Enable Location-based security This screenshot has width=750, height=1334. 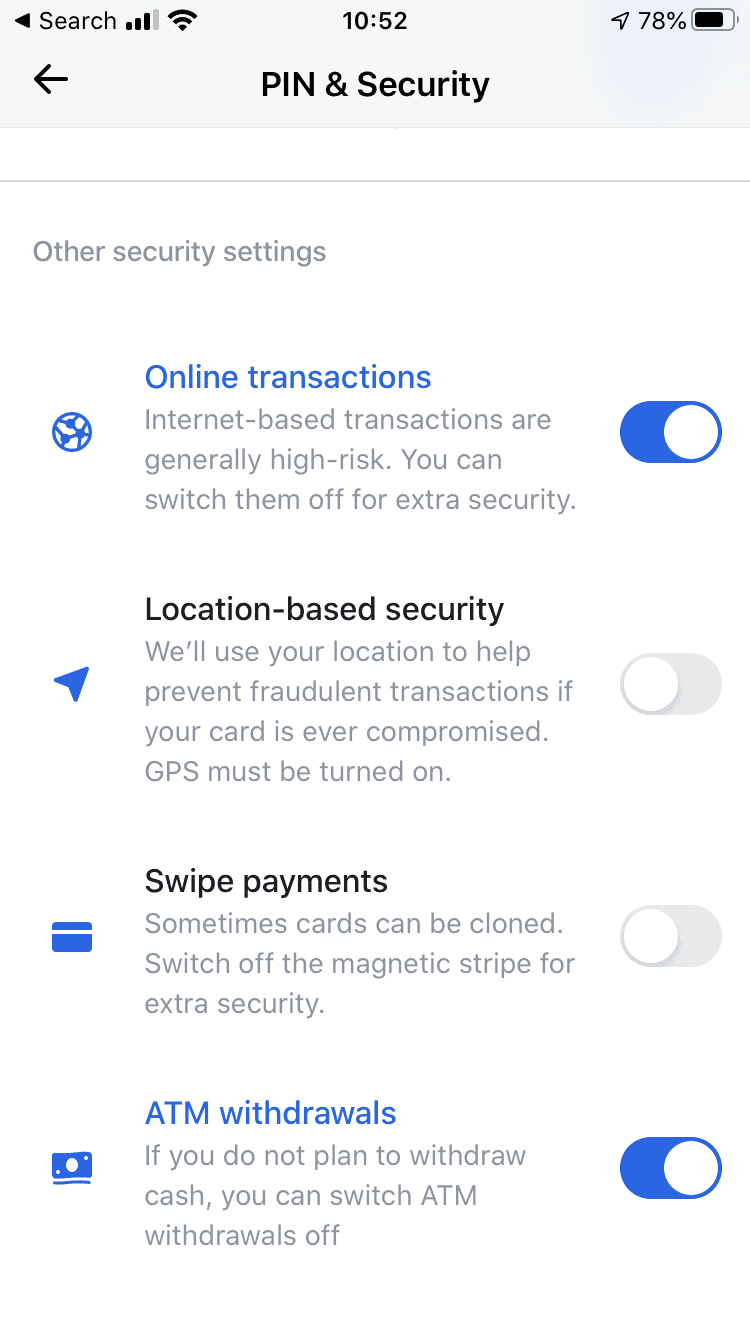tap(670, 684)
